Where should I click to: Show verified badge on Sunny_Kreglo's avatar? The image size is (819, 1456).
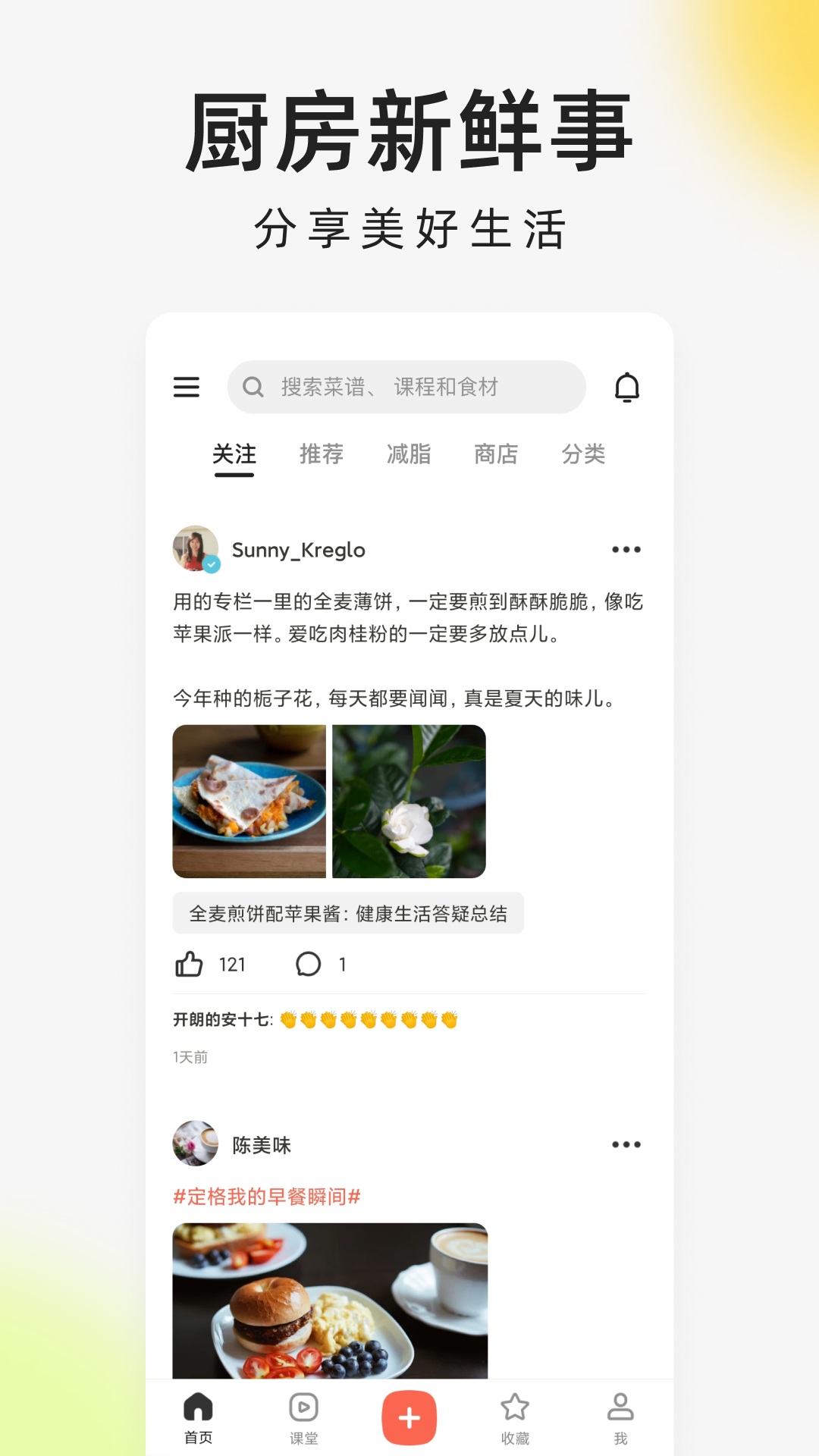tap(212, 566)
